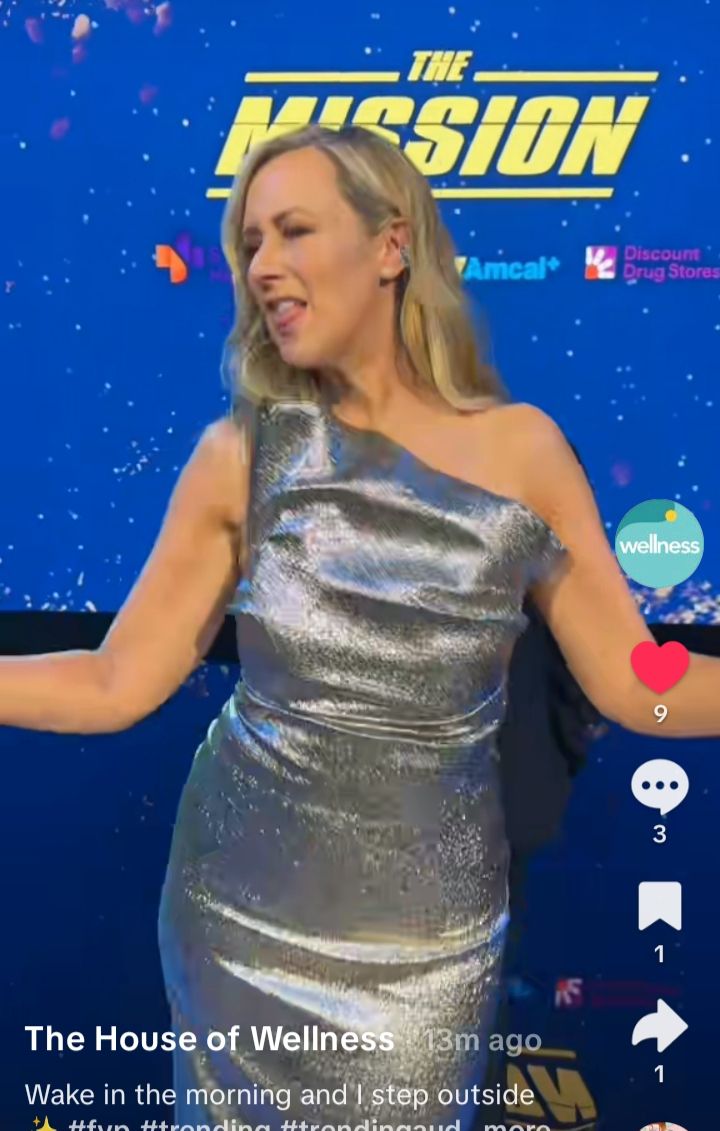Unlike the video with the heart icon
Viewport: 720px width, 1131px height.
coord(659,667)
